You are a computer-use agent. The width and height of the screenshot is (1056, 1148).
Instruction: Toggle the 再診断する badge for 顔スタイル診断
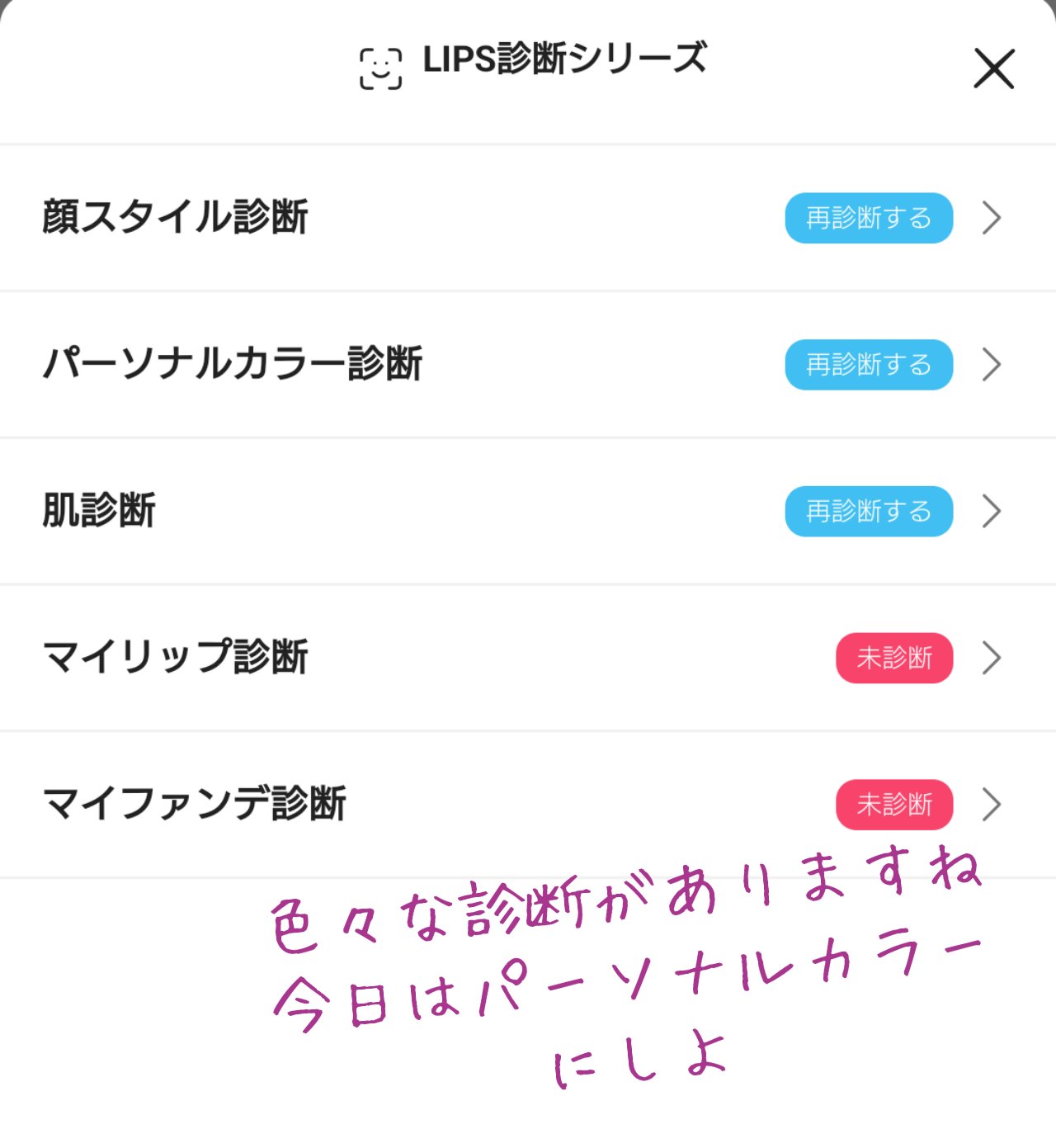(868, 216)
